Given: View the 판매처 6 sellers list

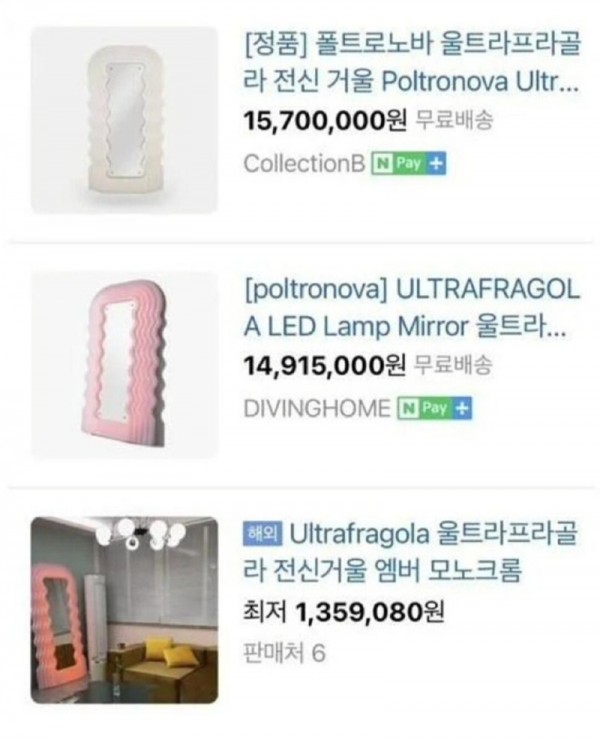Looking at the screenshot, I should click(x=285, y=653).
